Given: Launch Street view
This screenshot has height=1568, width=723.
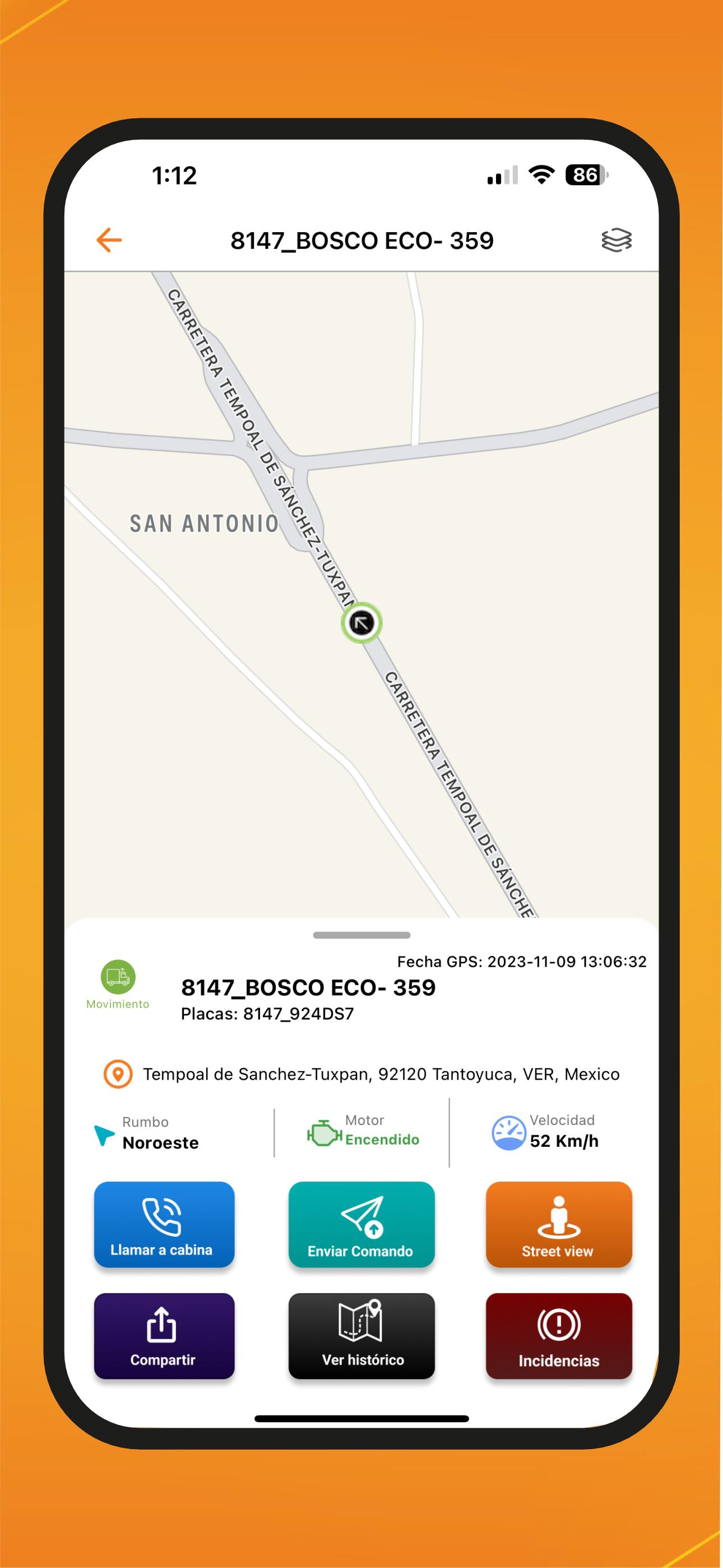Looking at the screenshot, I should [559, 1224].
